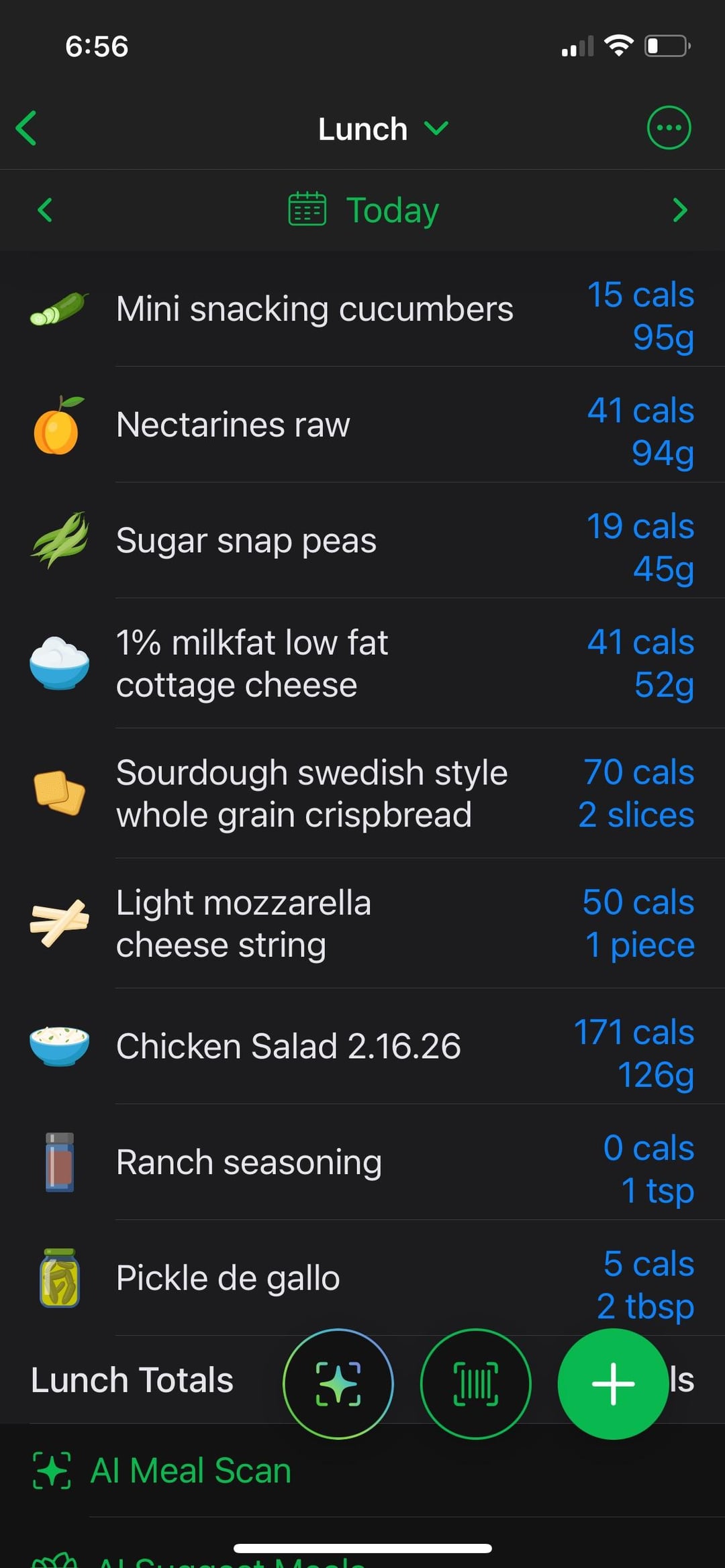The width and height of the screenshot is (725, 1568).
Task: Go to the previous day
Action: [x=45, y=210]
